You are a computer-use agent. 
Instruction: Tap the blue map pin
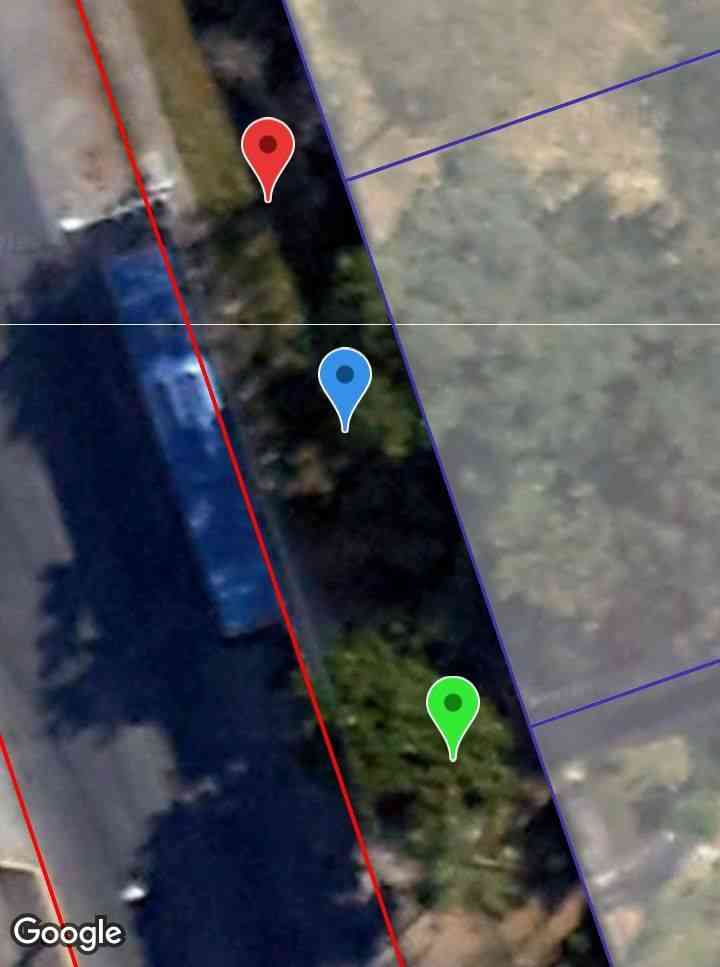click(x=345, y=380)
